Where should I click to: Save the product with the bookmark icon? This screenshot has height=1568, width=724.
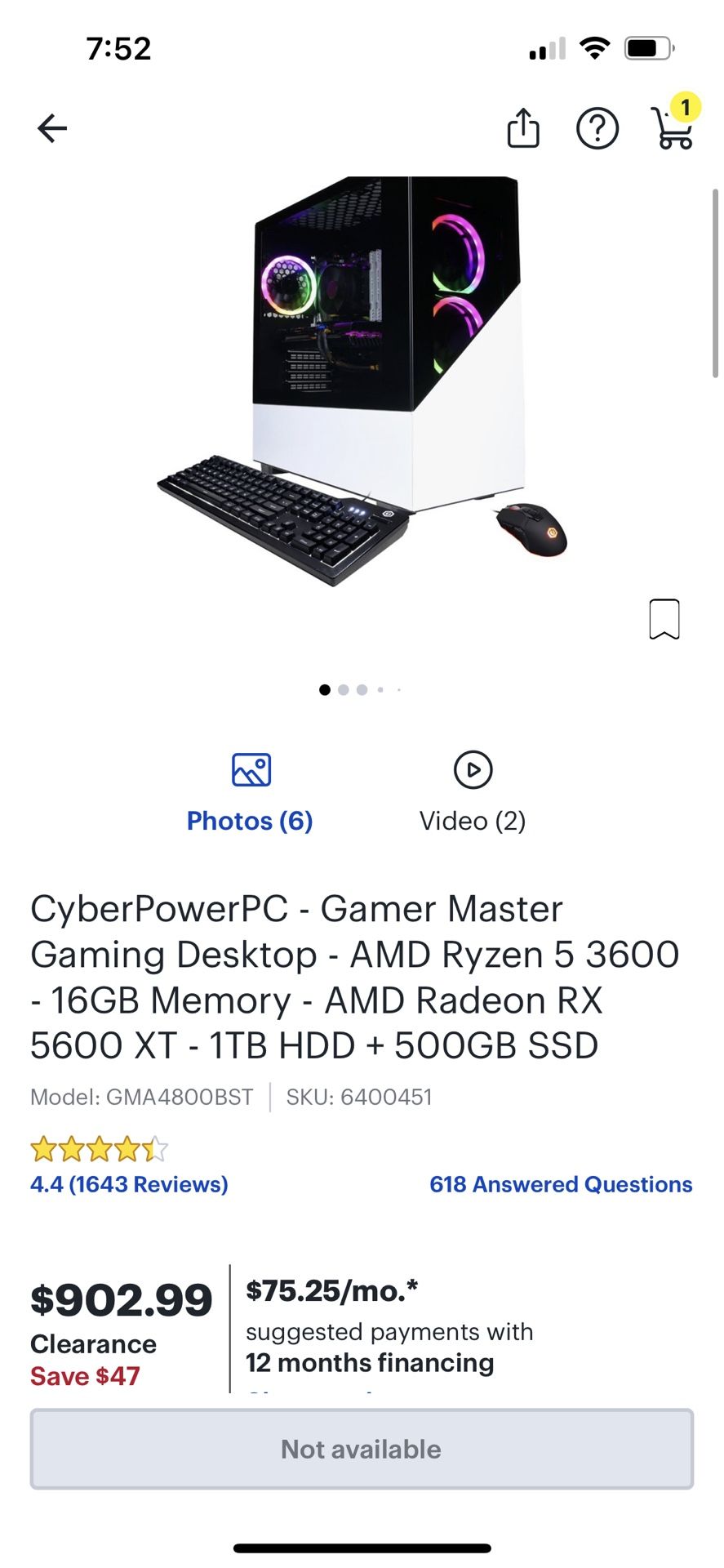point(664,619)
